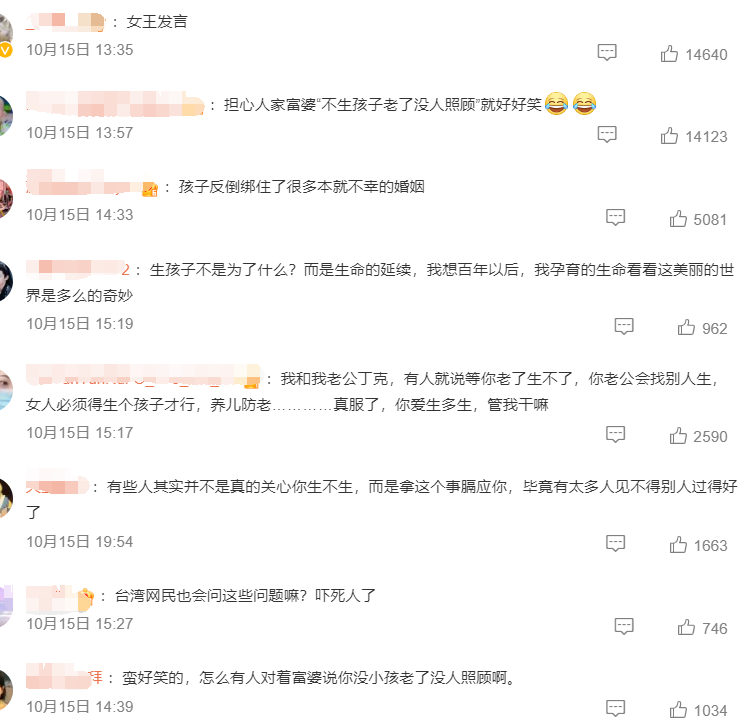The image size is (749, 726).
Task: Reply to the comment starting '我和我老公丁克'
Action: [x=616, y=435]
